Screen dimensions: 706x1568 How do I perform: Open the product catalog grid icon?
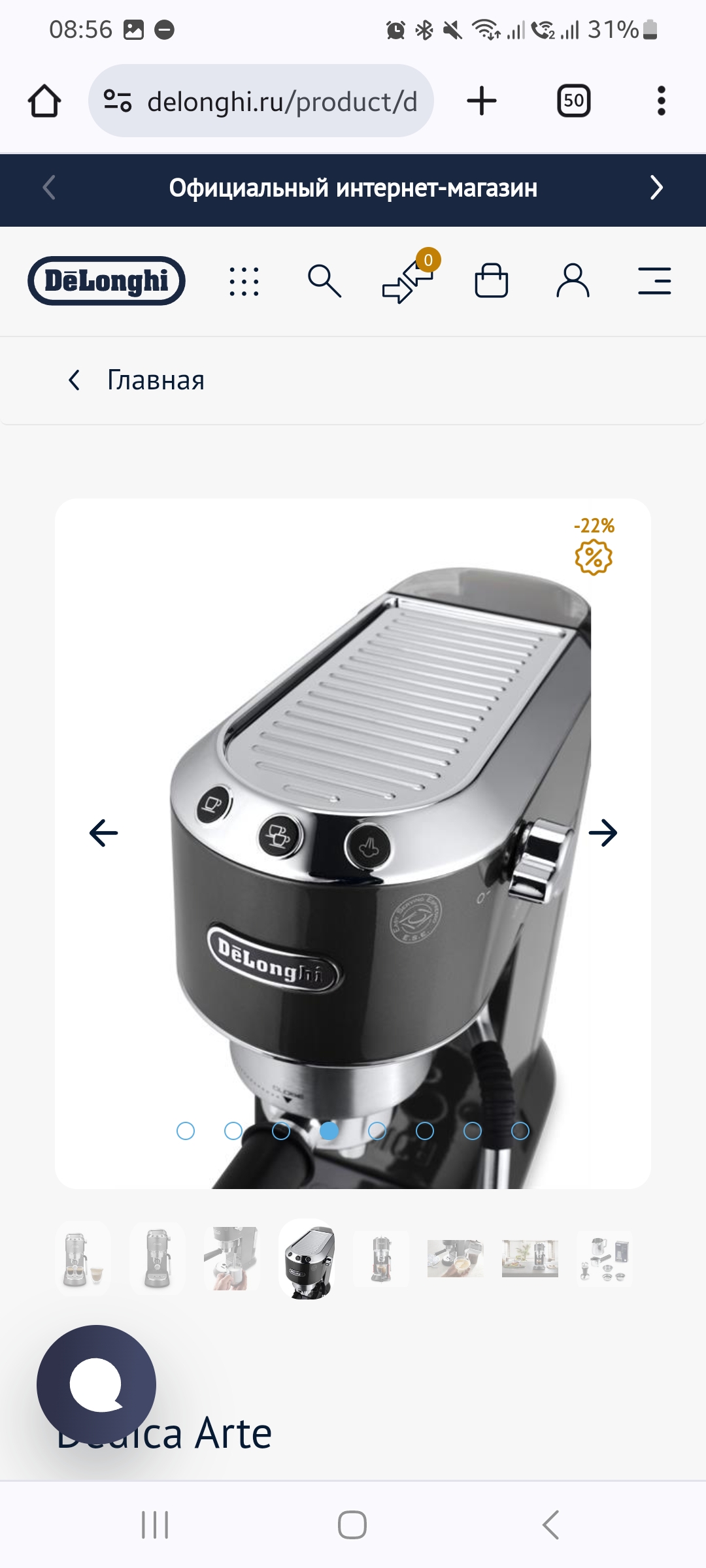pyautogui.click(x=244, y=282)
